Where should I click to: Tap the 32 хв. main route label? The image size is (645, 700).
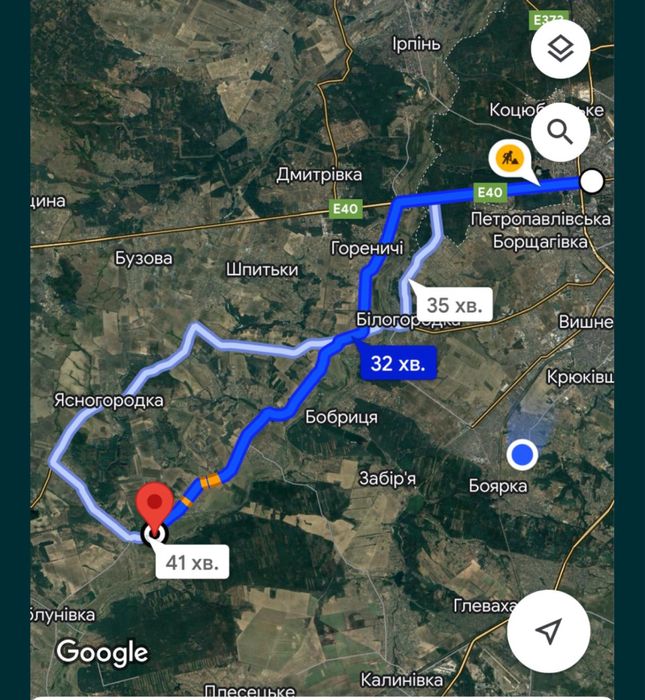point(397,364)
